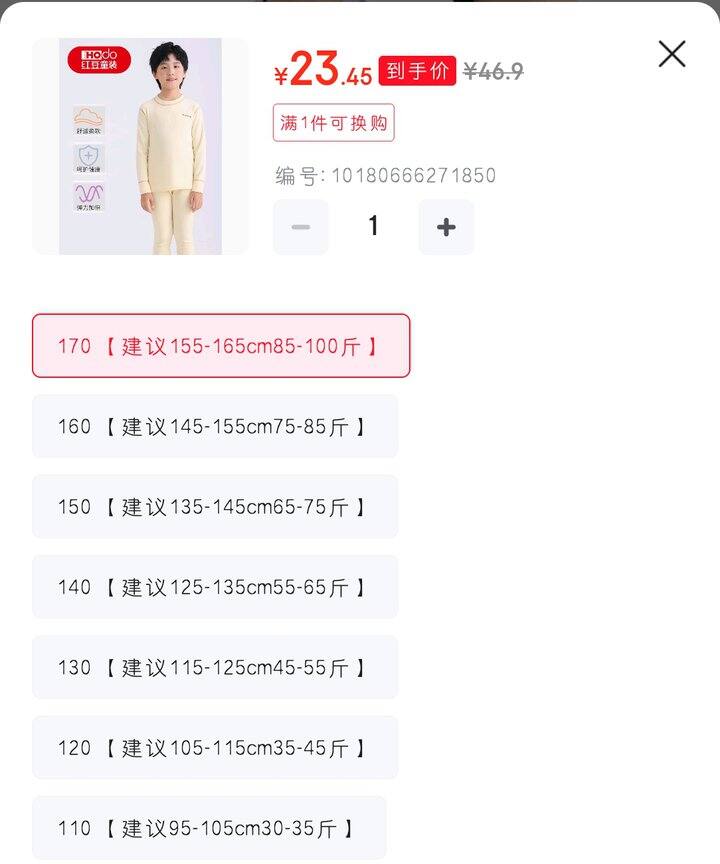Select size 140 (125-135cm)
This screenshot has width=720, height=864.
click(x=215, y=587)
